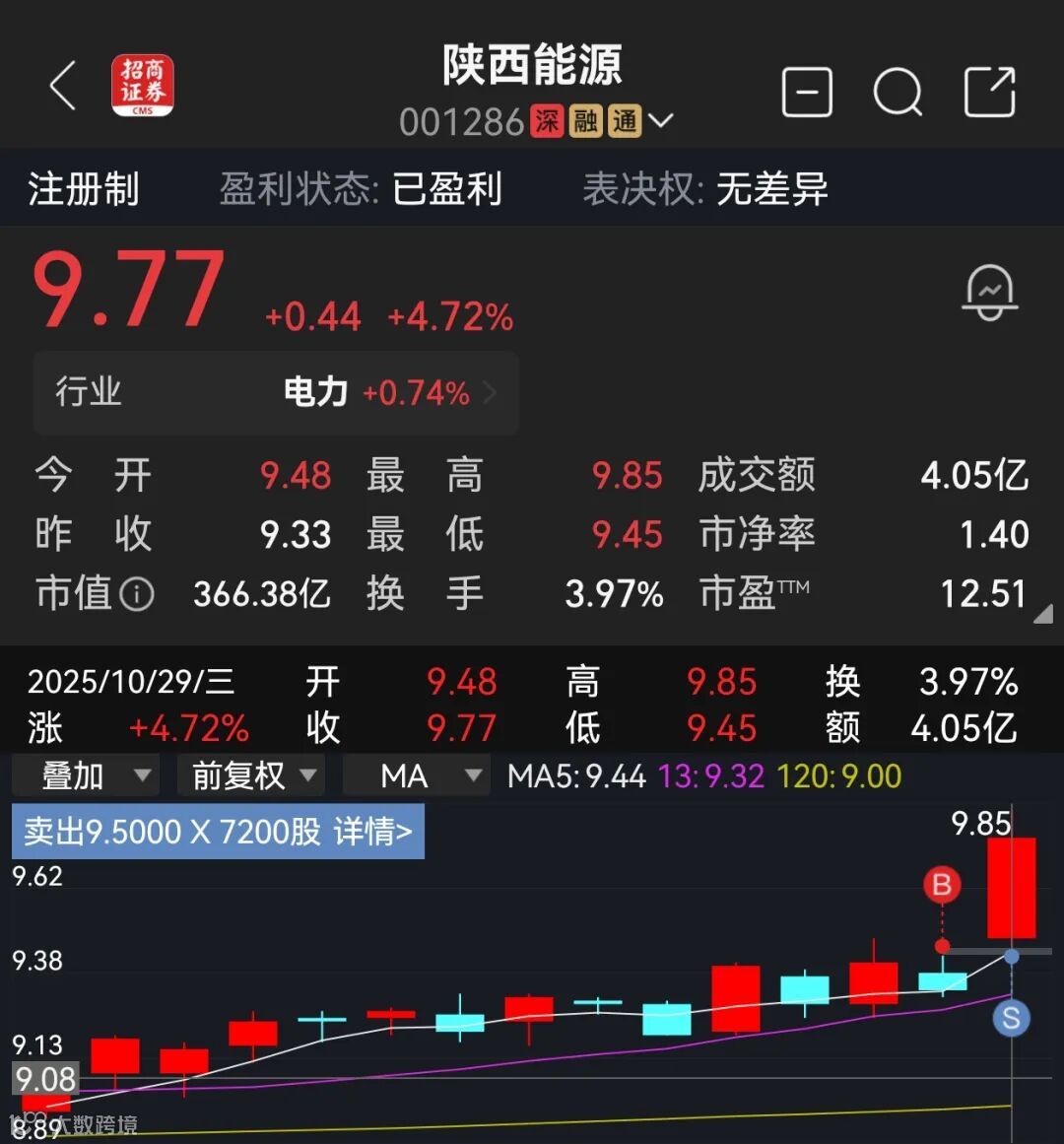
Task: Expand the stock code dropdown arrow
Action: (661, 121)
